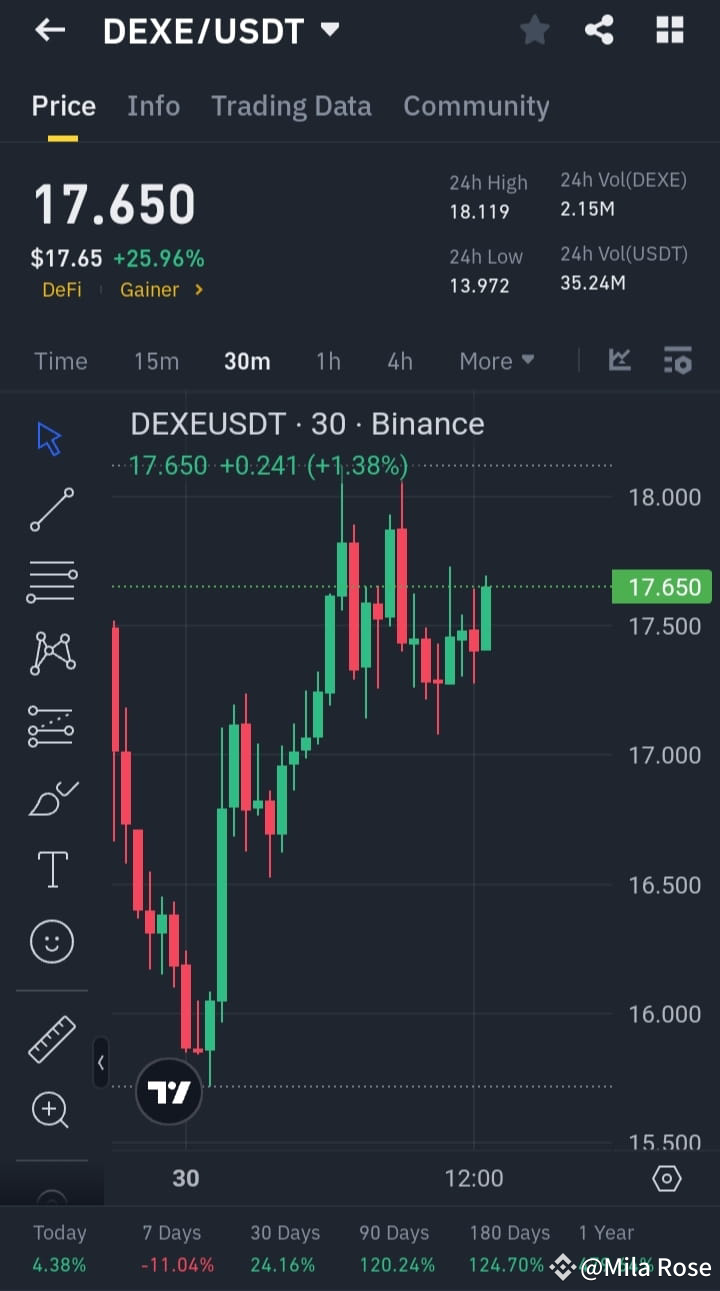
Task: Toggle the arrow cursor selection tool
Action: coord(46,437)
